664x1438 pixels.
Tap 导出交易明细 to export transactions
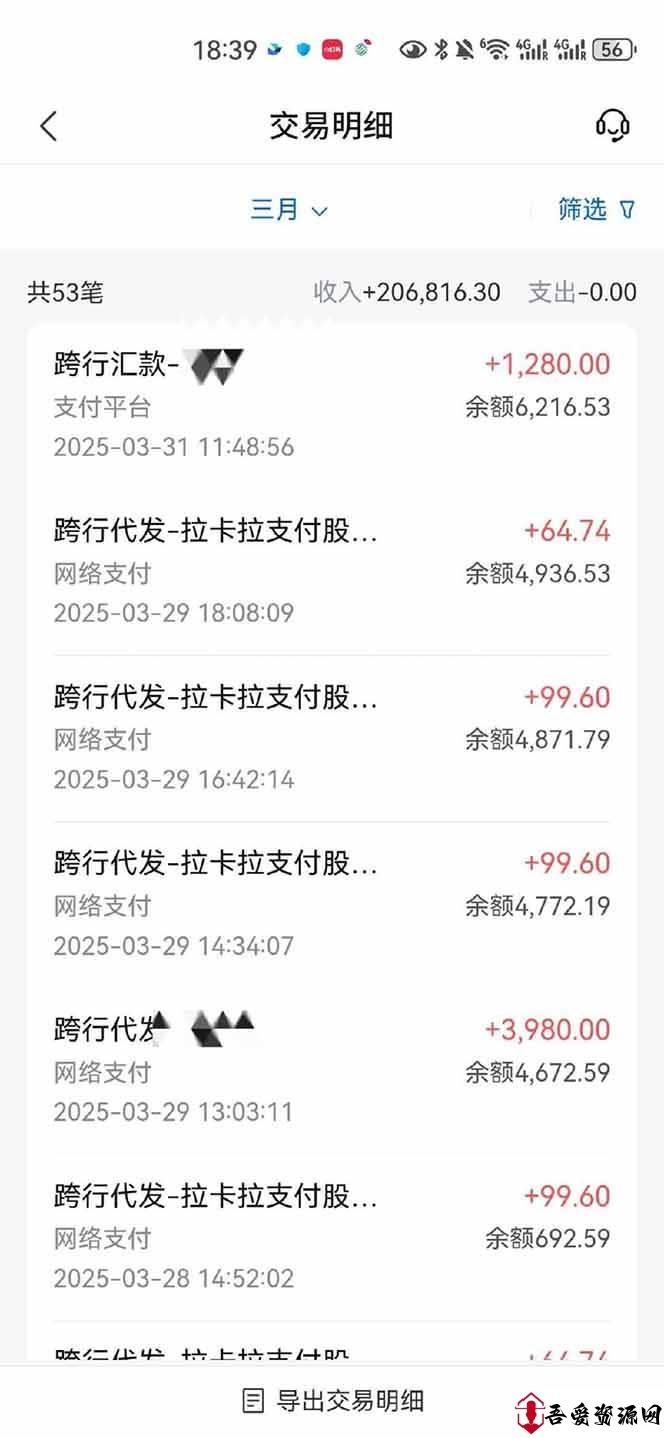pyautogui.click(x=334, y=1401)
